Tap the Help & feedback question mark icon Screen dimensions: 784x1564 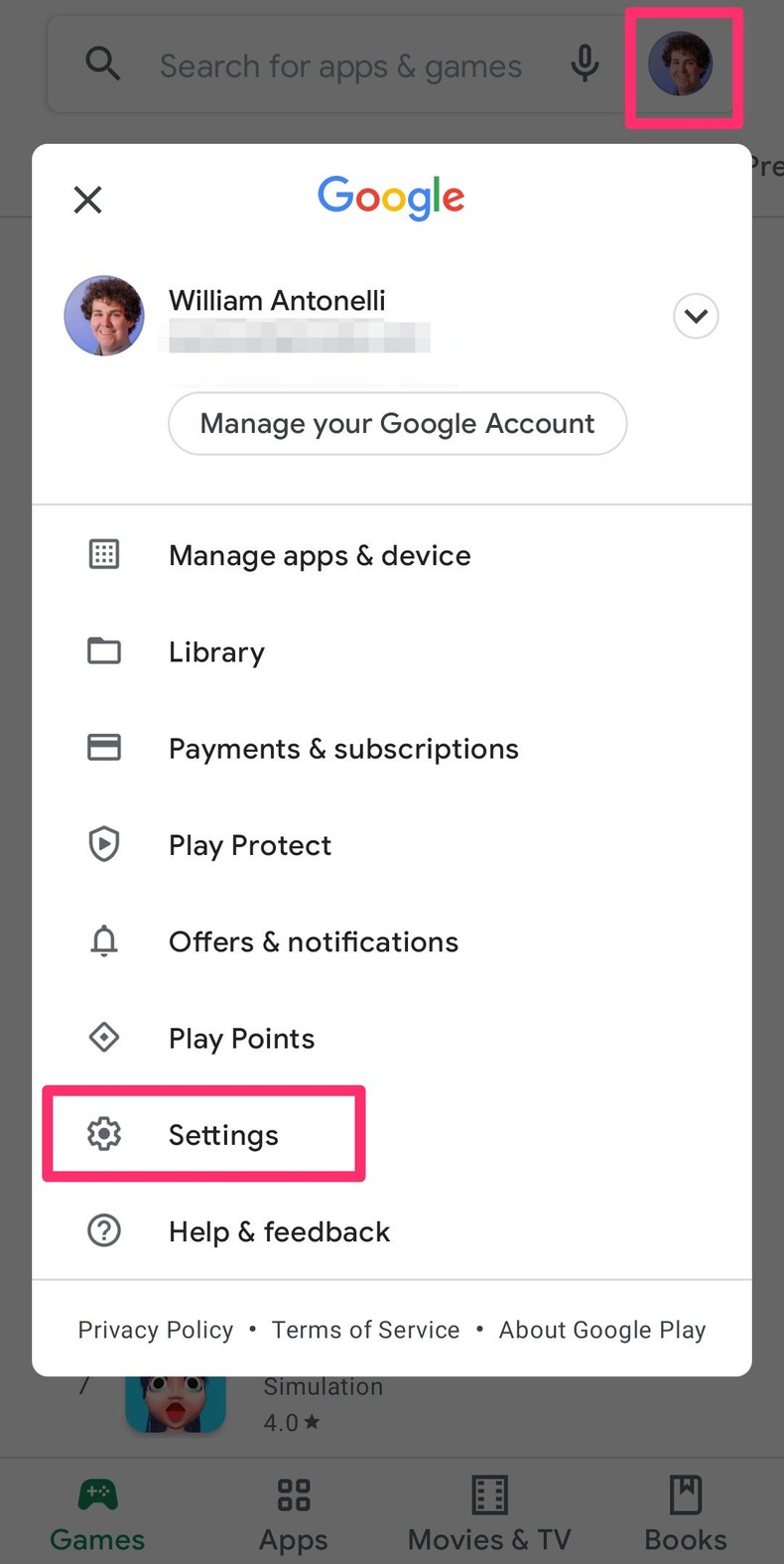[x=104, y=1230]
